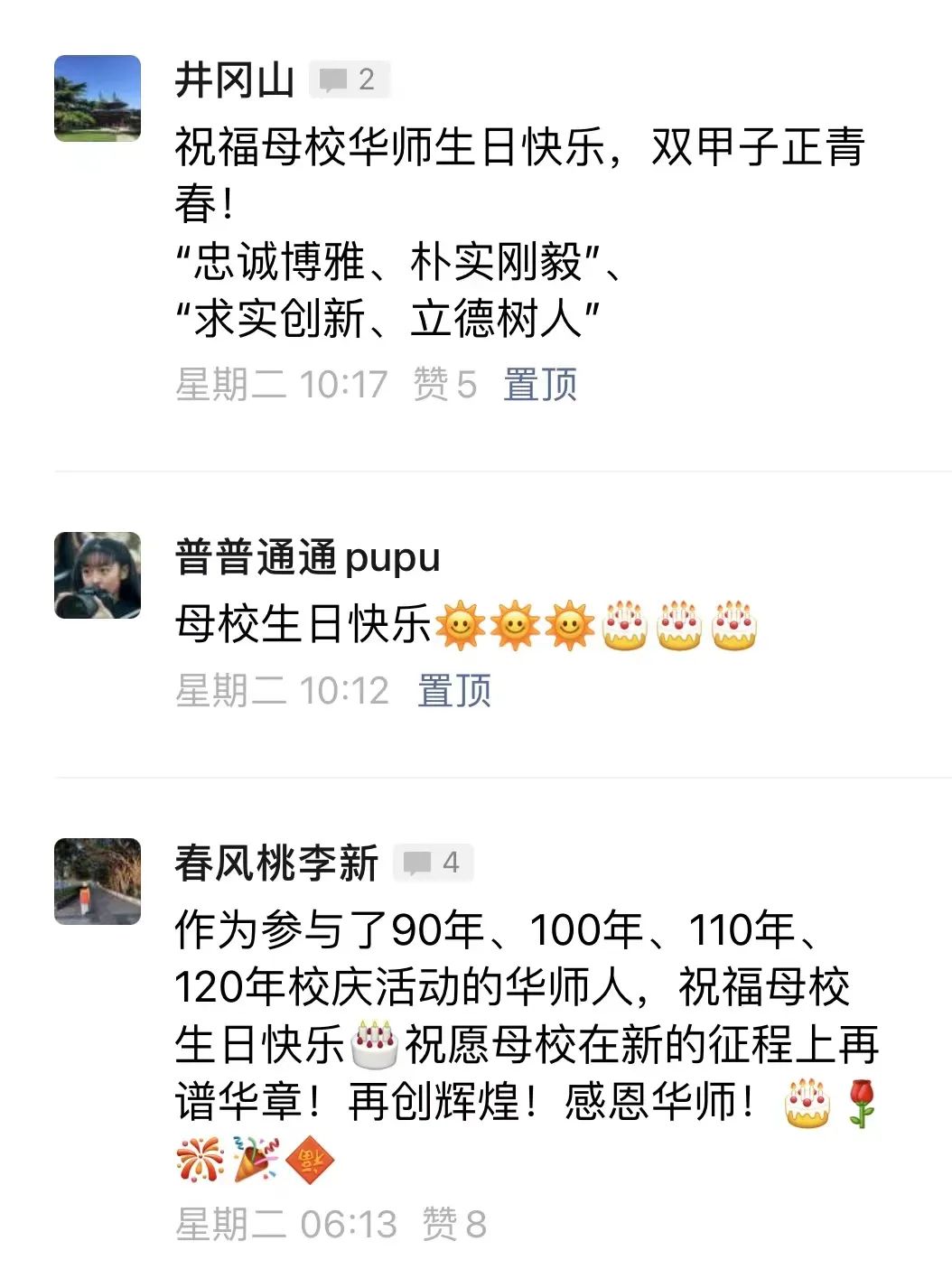
Task: Open 井冈山's profile avatar
Action: coord(98,98)
